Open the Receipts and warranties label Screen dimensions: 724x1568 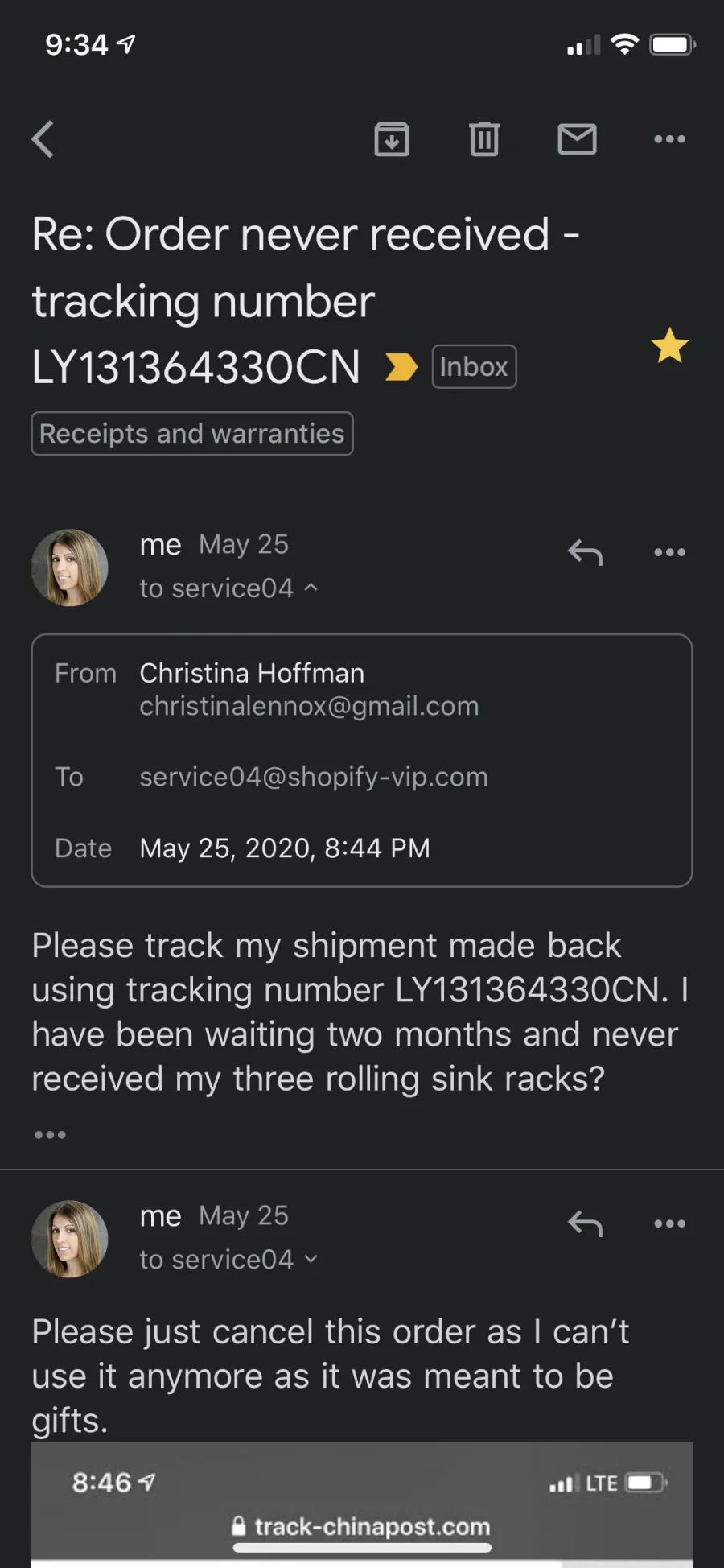pyautogui.click(x=192, y=434)
